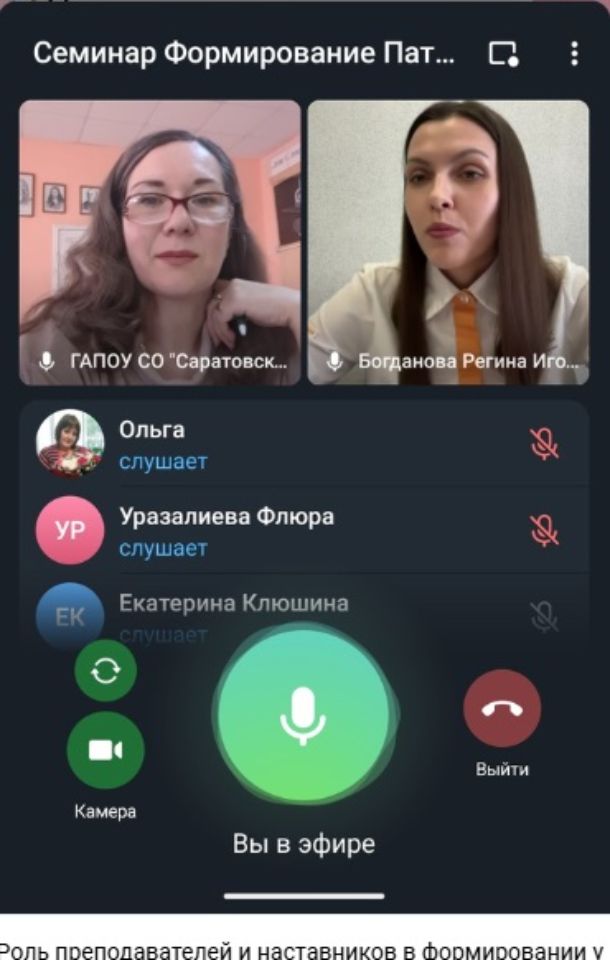Flip the camera with the rotate button
This screenshot has height=960, width=610.
(106, 672)
